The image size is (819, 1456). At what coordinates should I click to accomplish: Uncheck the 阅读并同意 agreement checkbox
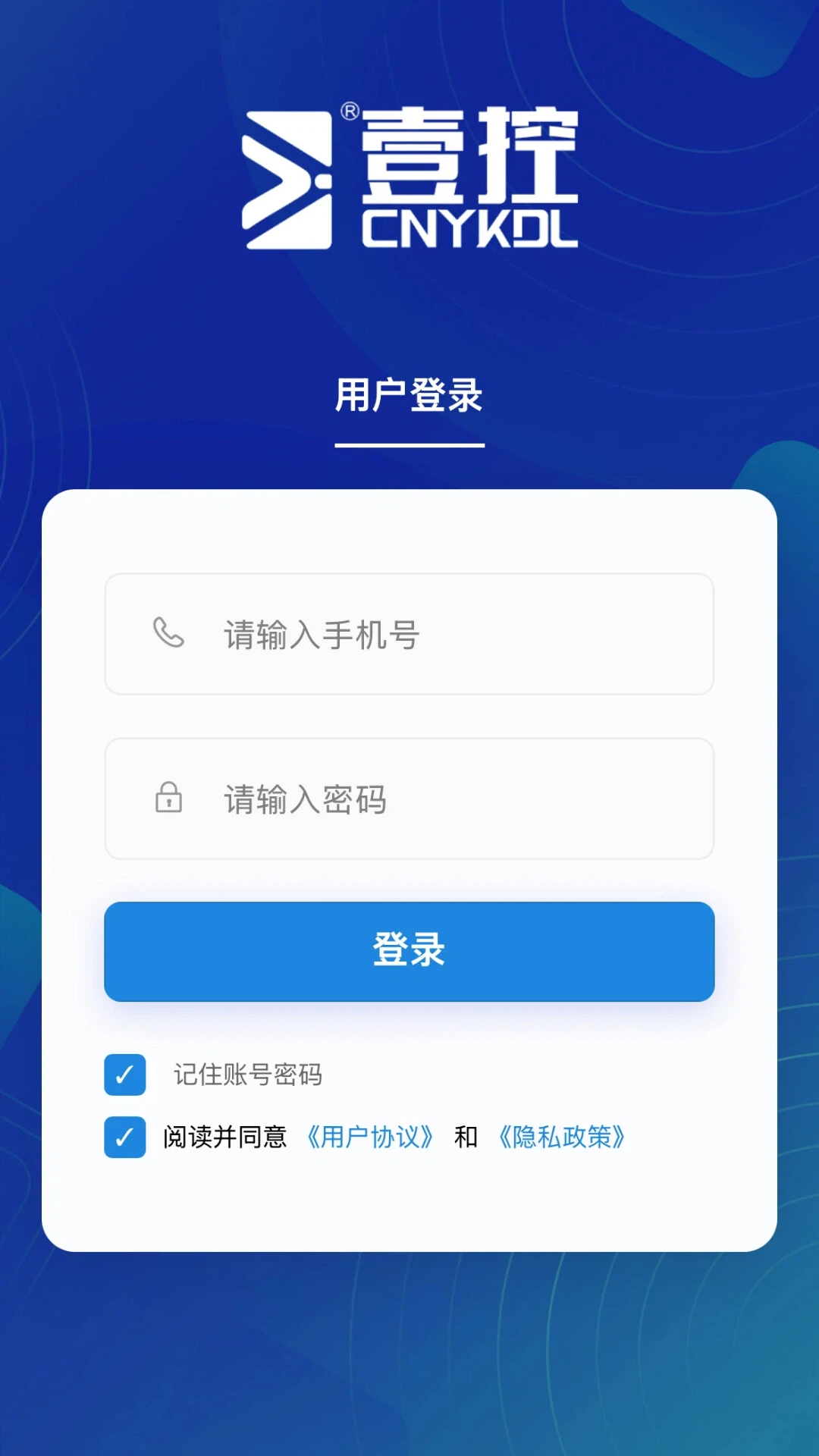[x=125, y=1137]
